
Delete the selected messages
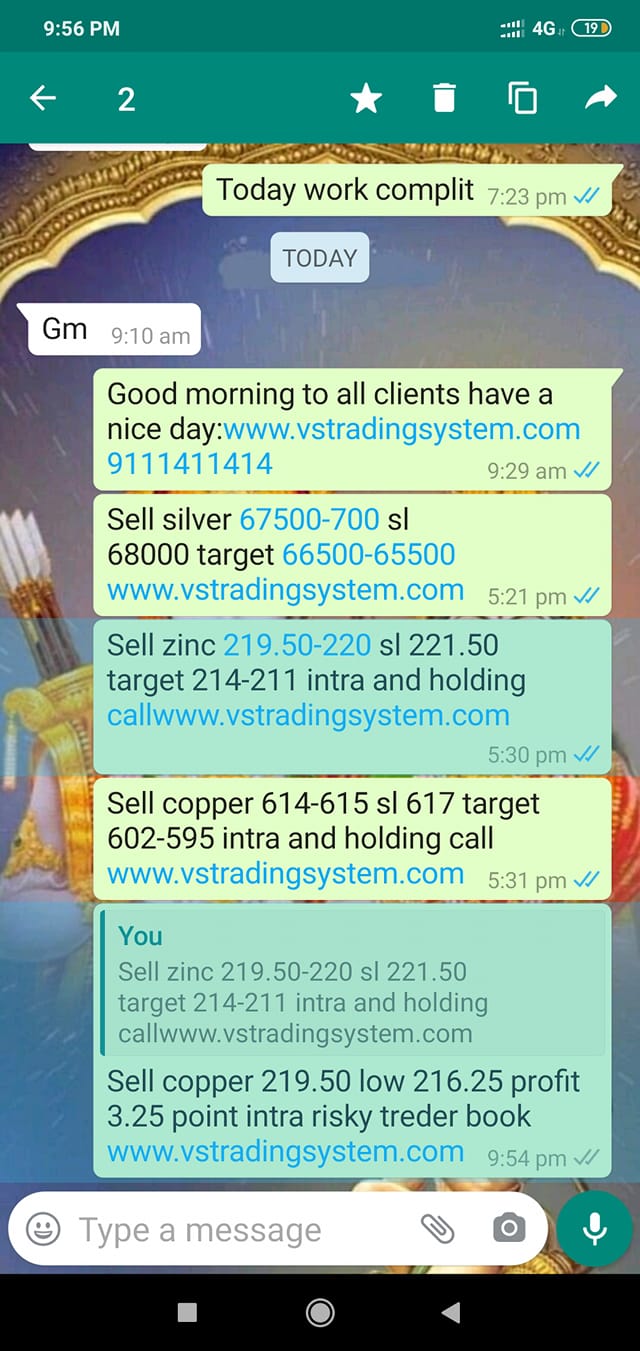444,98
